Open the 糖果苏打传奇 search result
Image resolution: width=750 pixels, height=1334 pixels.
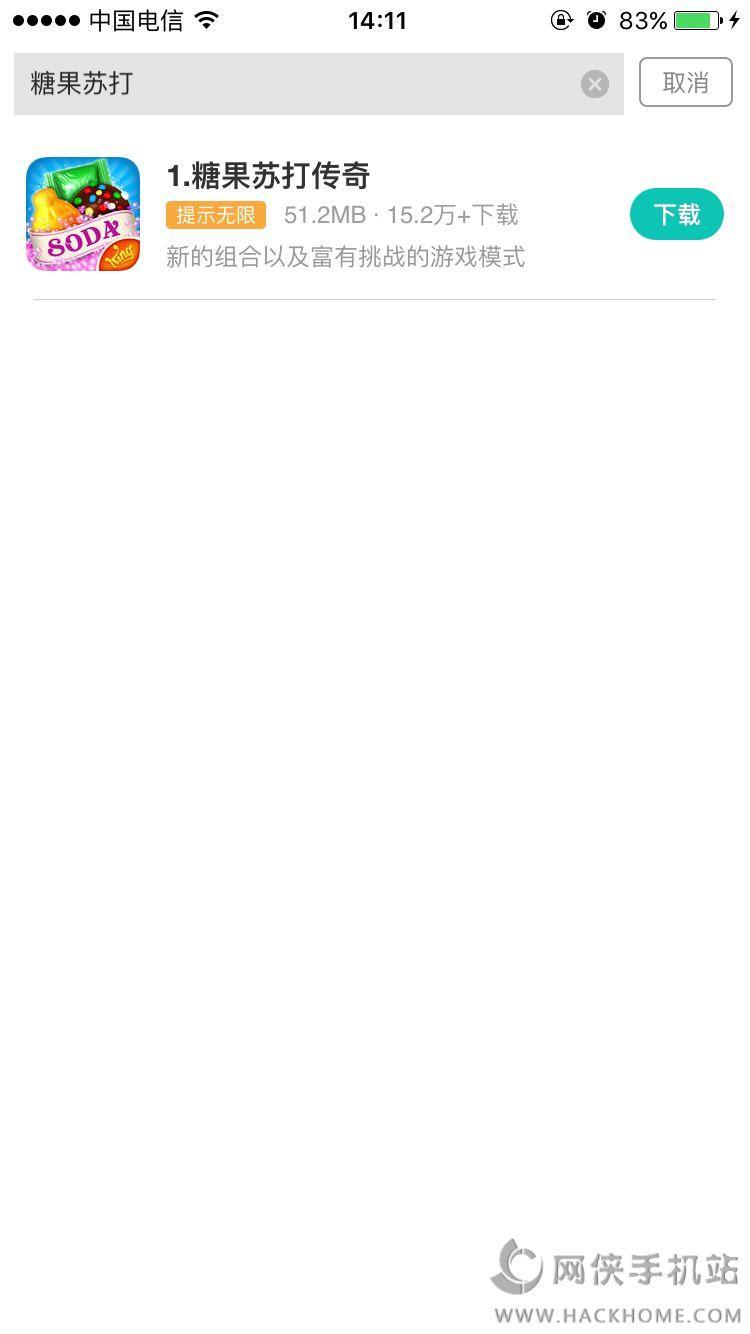pos(268,176)
